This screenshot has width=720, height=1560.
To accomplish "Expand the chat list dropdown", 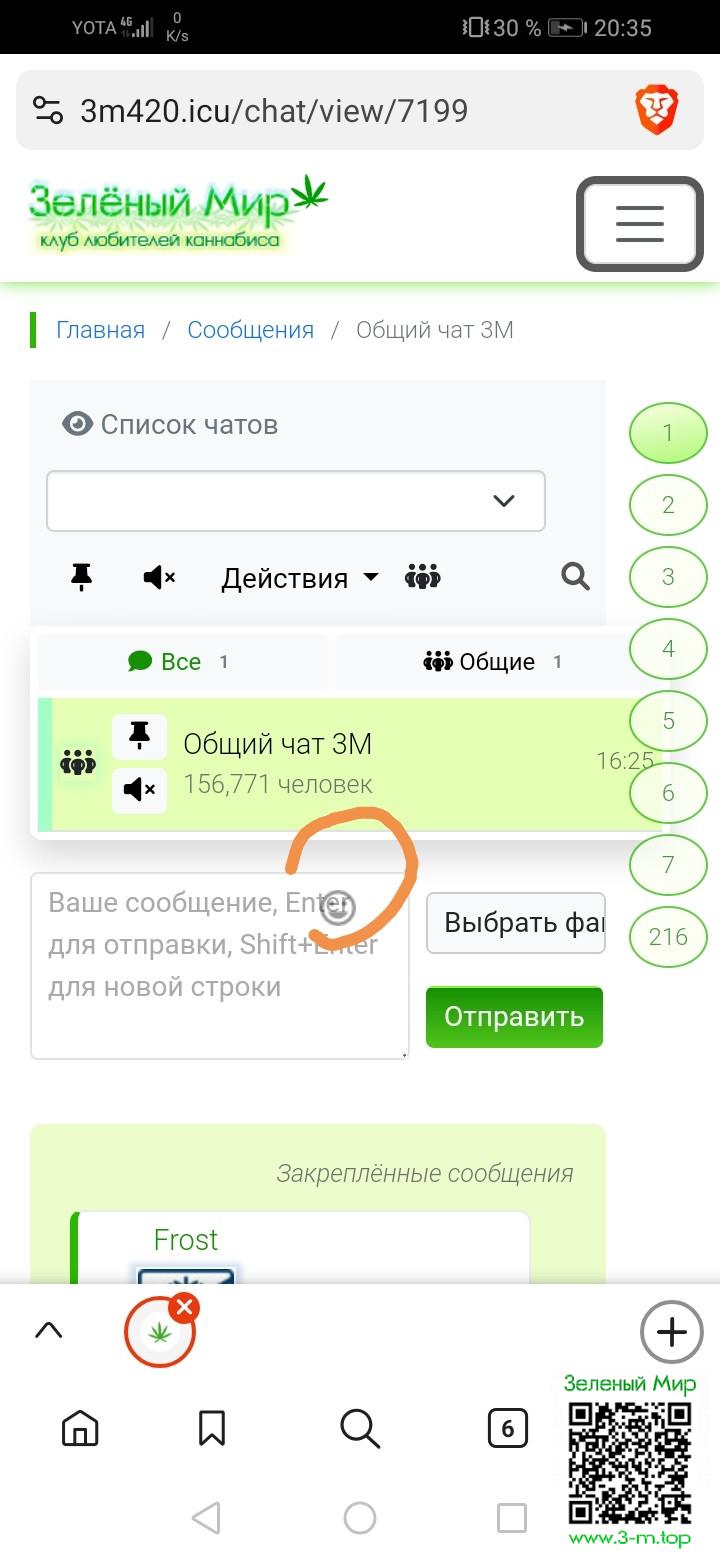I will [x=296, y=501].
